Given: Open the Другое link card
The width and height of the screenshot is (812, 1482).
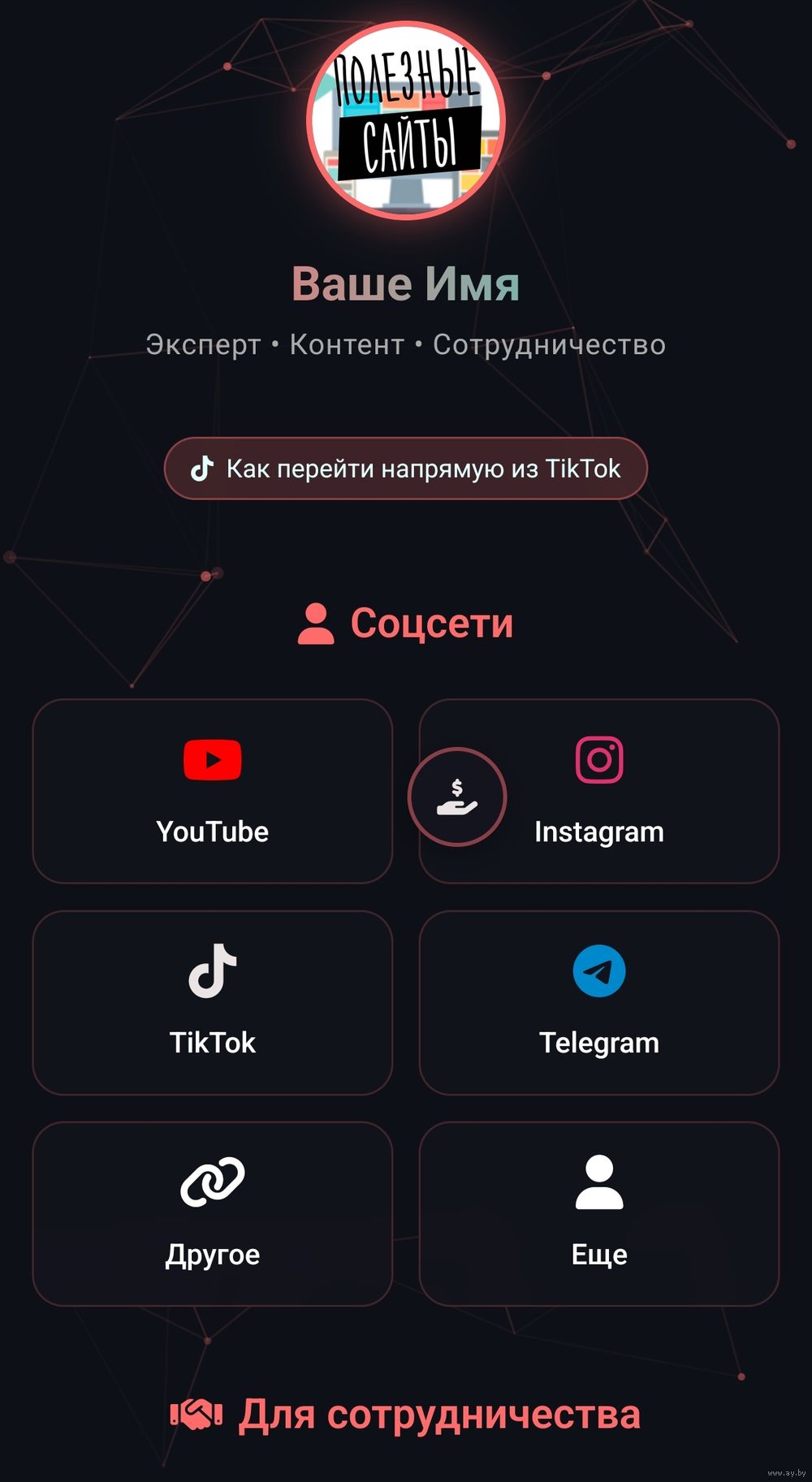Looking at the screenshot, I should coord(212,1213).
